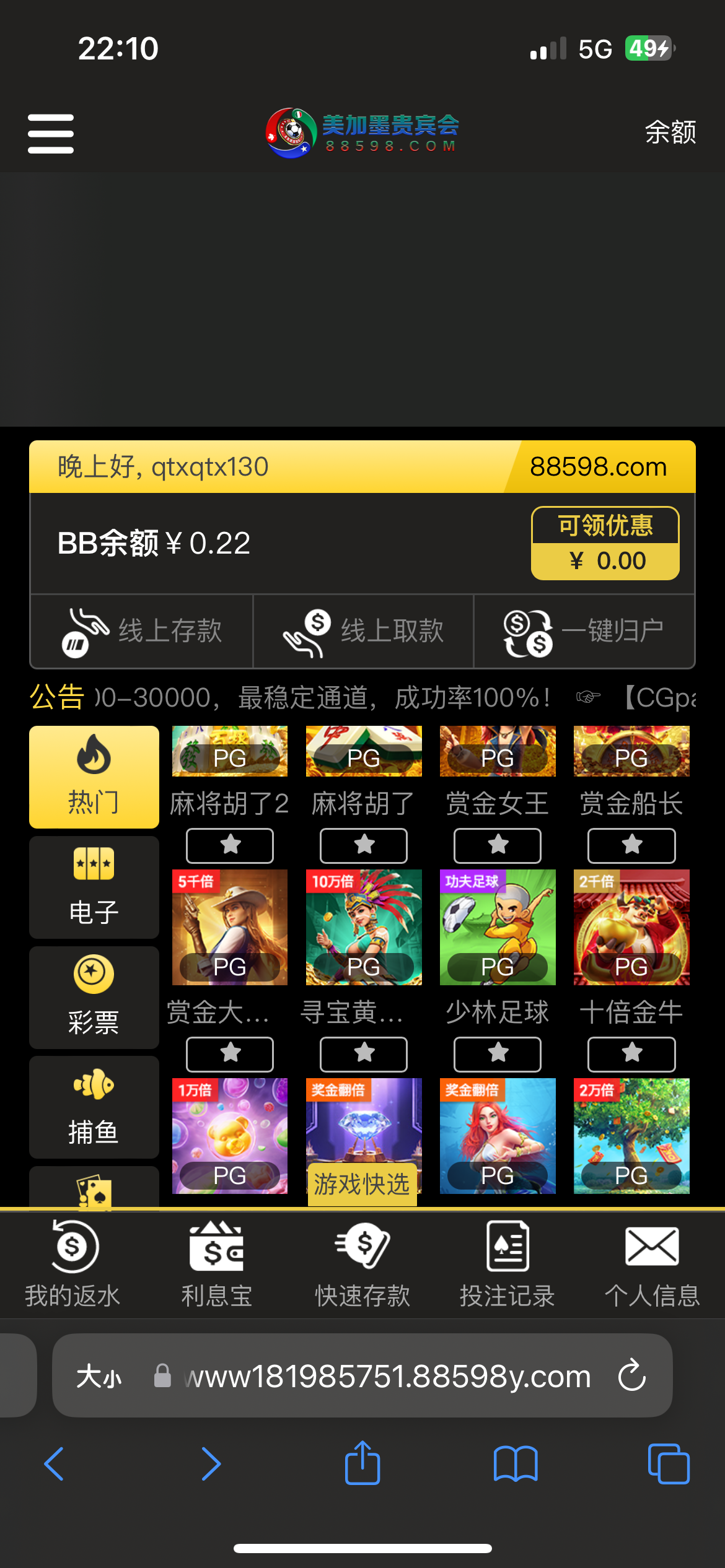Select the 捕鱼 category

94,1107
